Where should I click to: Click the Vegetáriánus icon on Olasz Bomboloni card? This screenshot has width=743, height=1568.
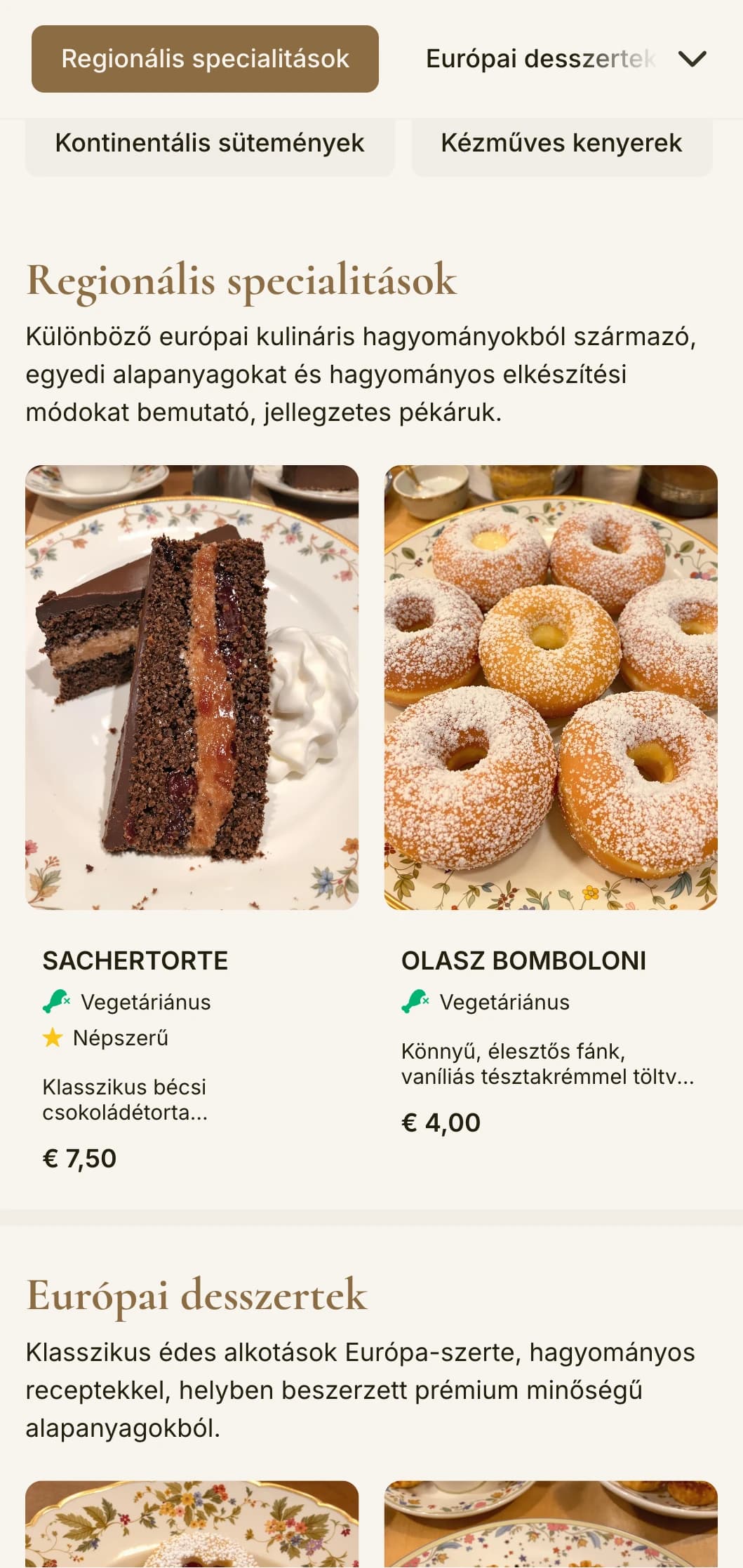click(414, 1003)
